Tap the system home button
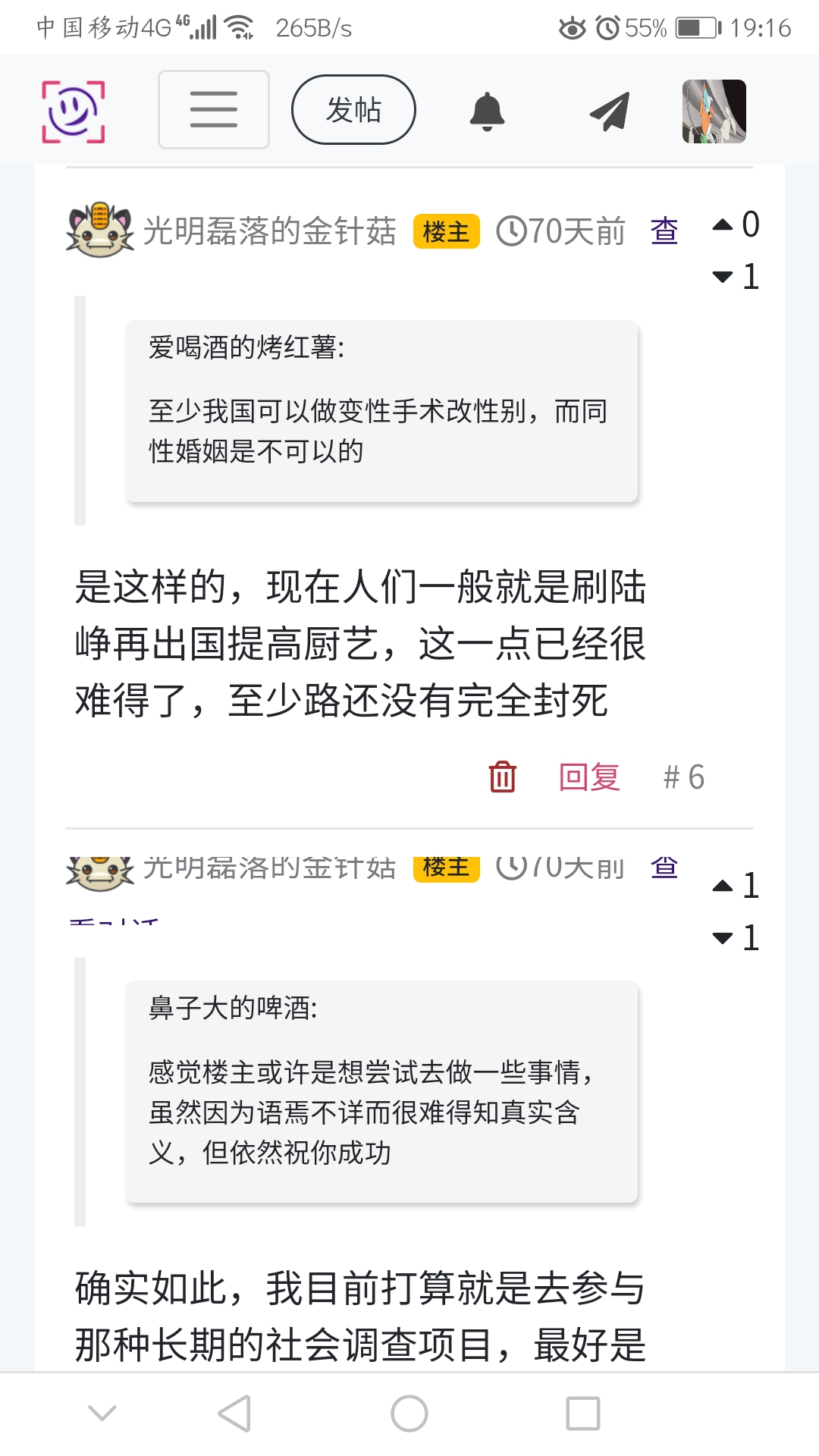Image resolution: width=819 pixels, height=1456 pixels. 409,1414
